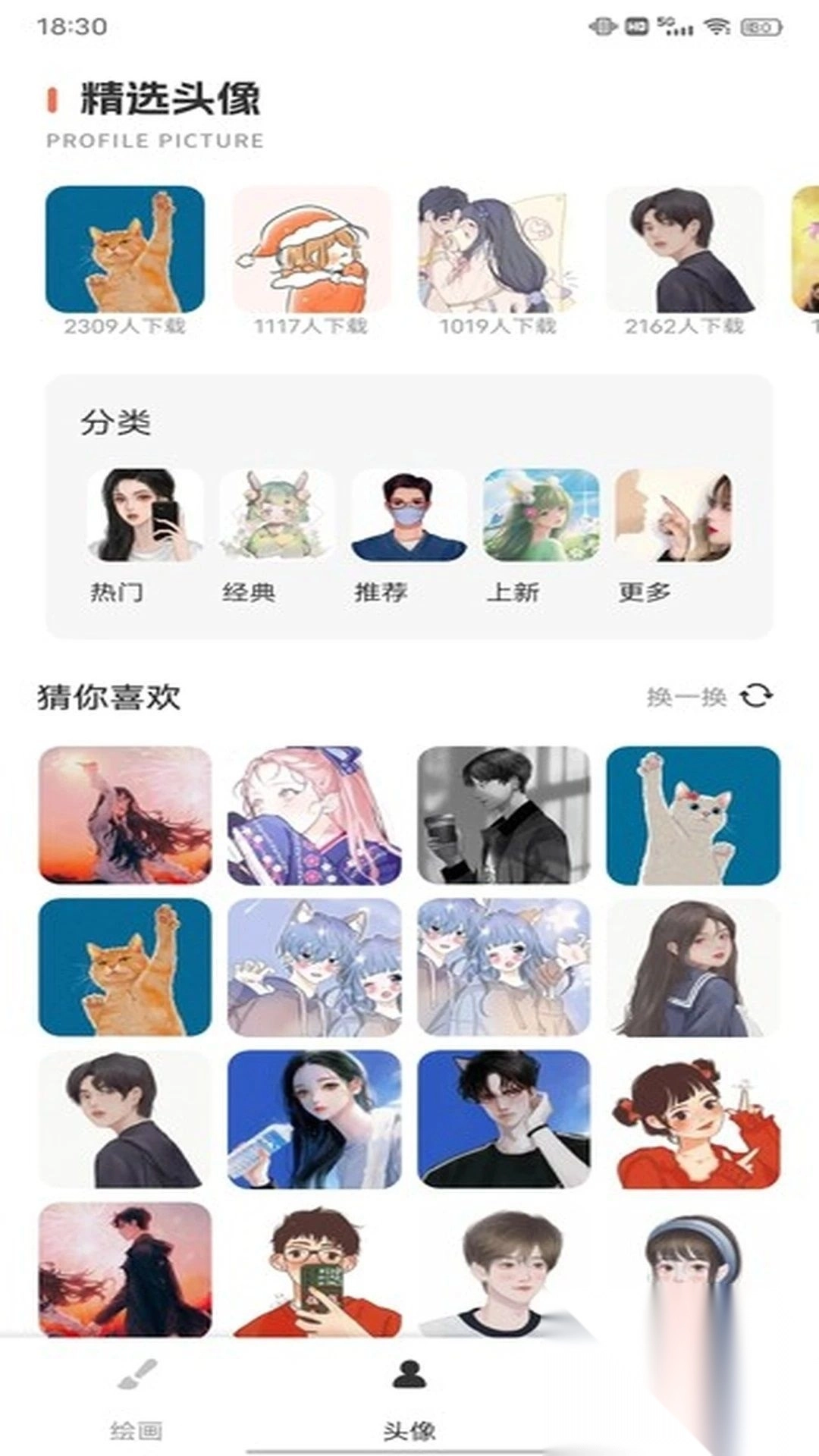This screenshot has width=819, height=1456.
Task: Open the girl holding water bottle avatar
Action: click(314, 1119)
